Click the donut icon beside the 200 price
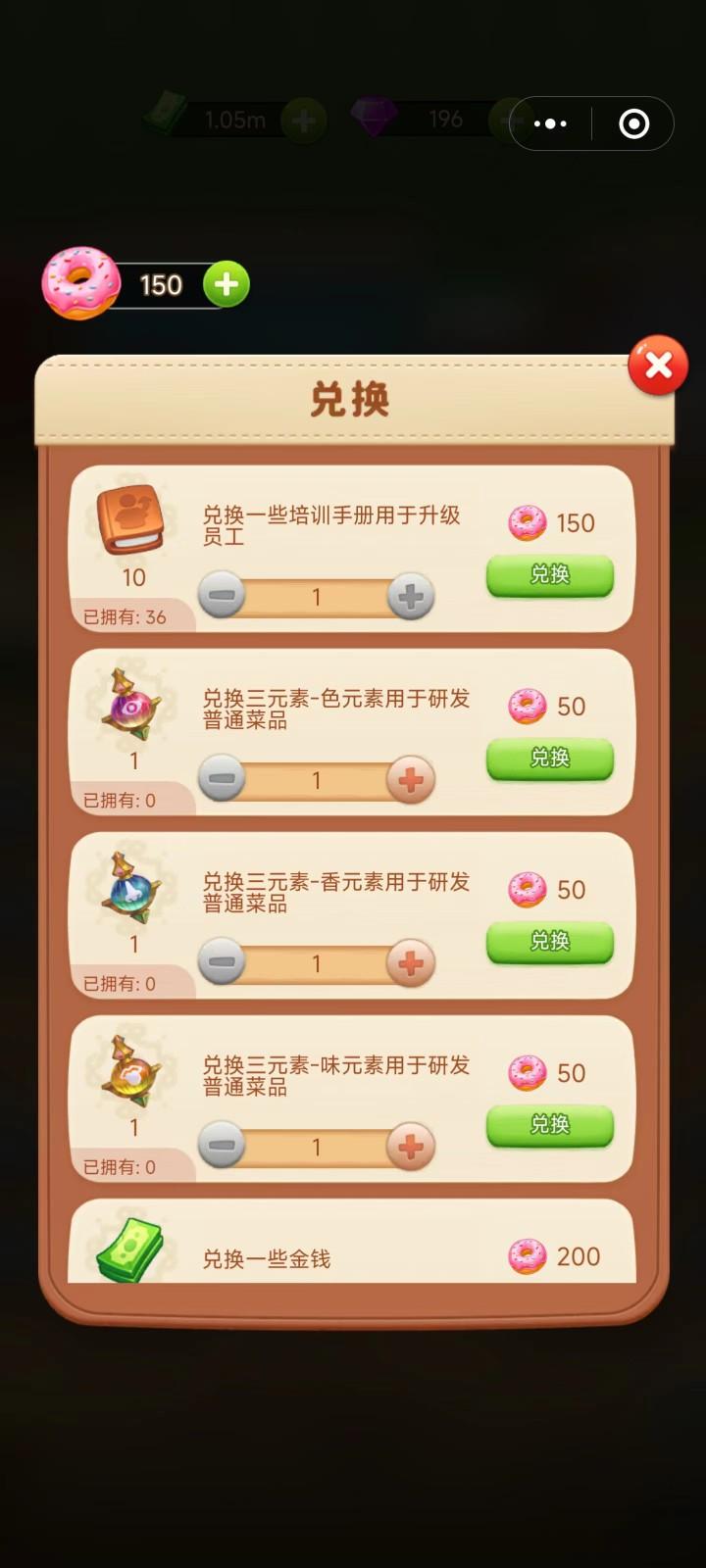The width and height of the screenshot is (706, 1568). (x=527, y=1257)
